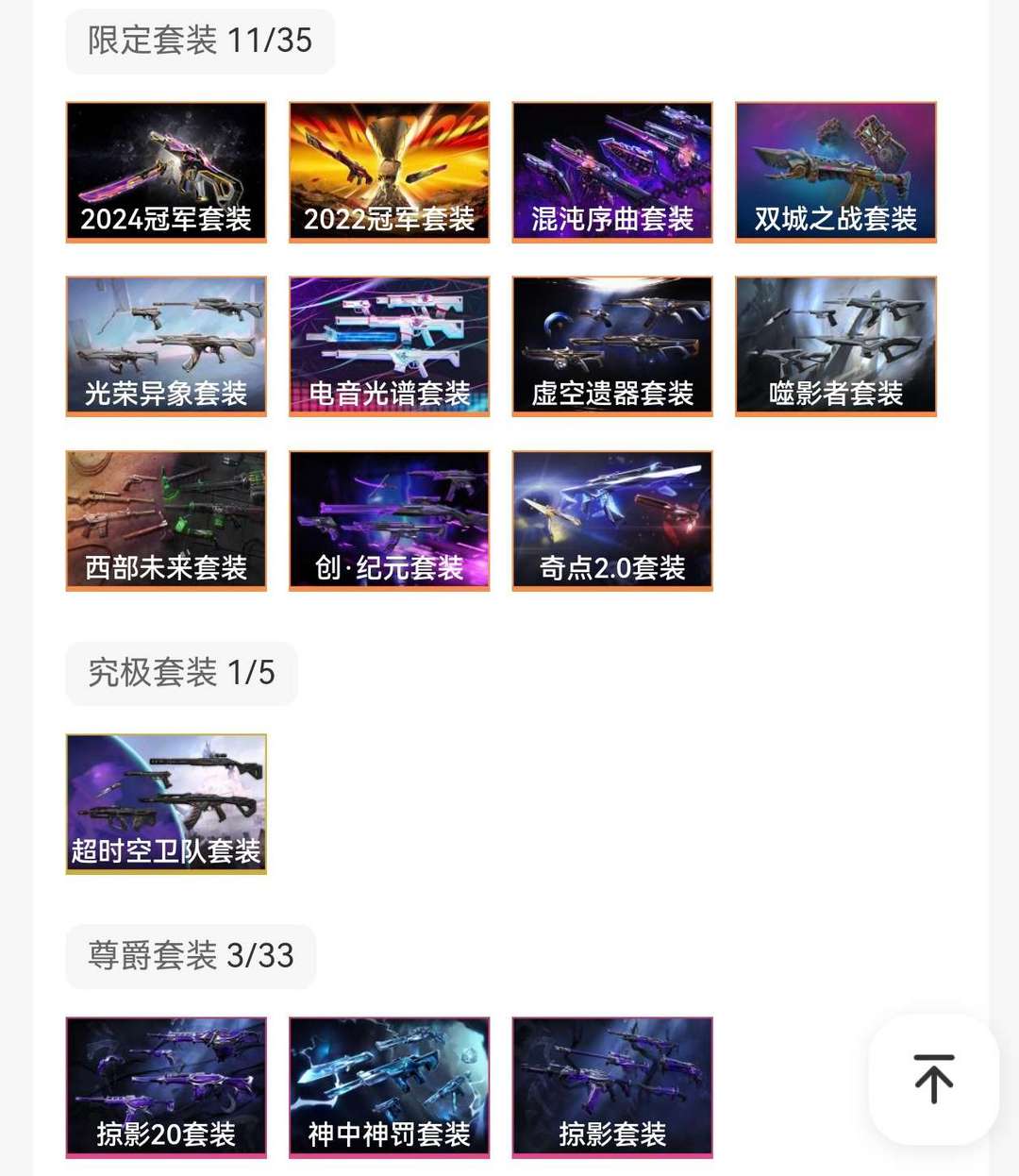Tap the scroll-to-top arrow button
This screenshot has height=1176, width=1019.
[933, 1079]
